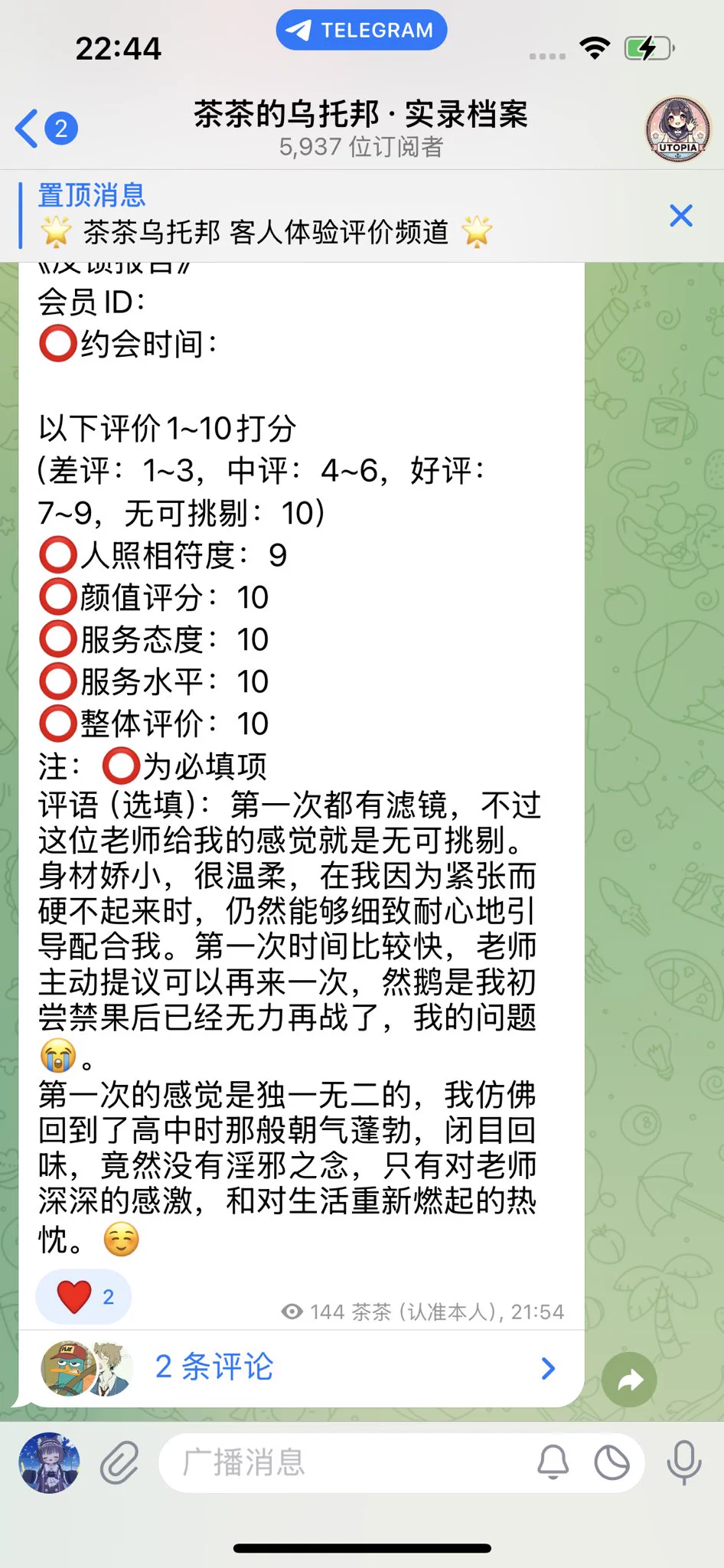This screenshot has width=724, height=1568.
Task: Toggle silent broadcast bell
Action: [x=553, y=1462]
